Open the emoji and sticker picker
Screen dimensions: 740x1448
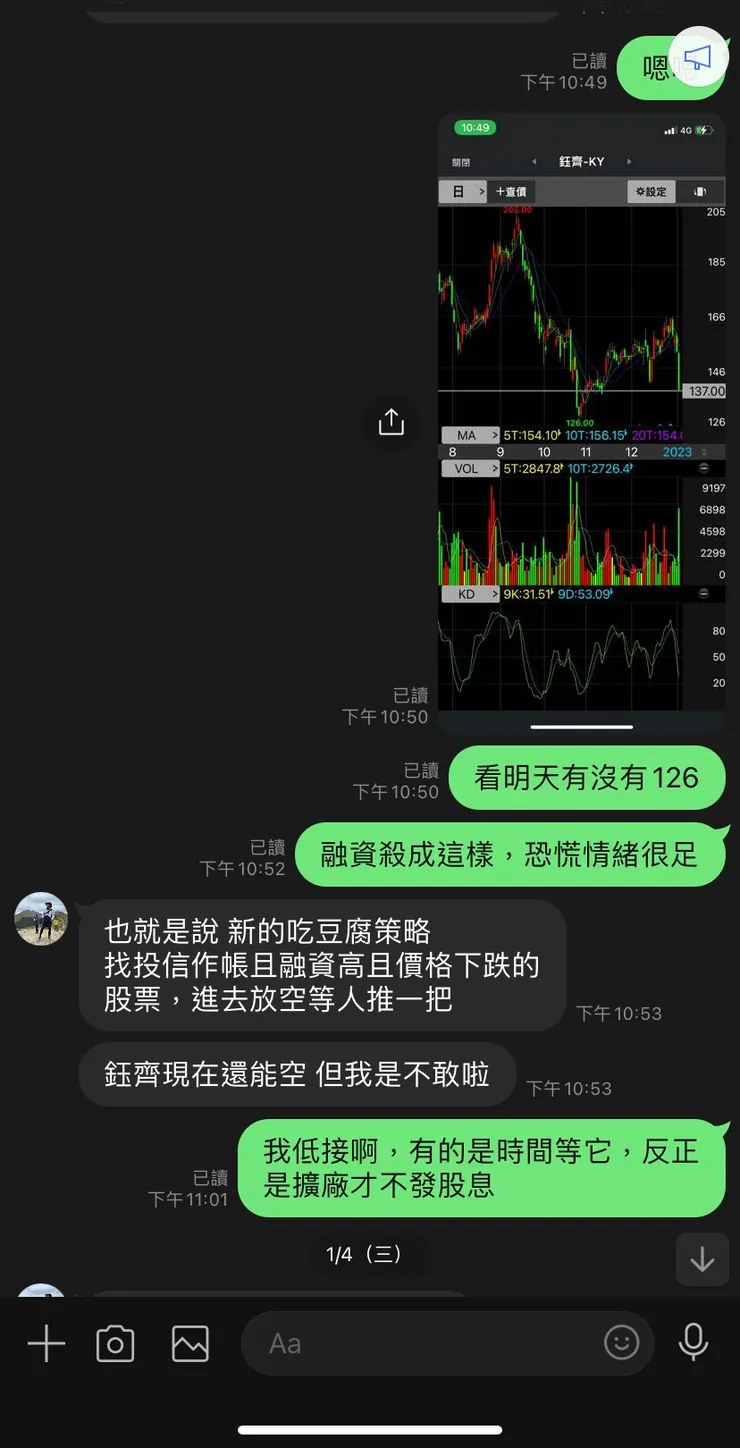(621, 1343)
